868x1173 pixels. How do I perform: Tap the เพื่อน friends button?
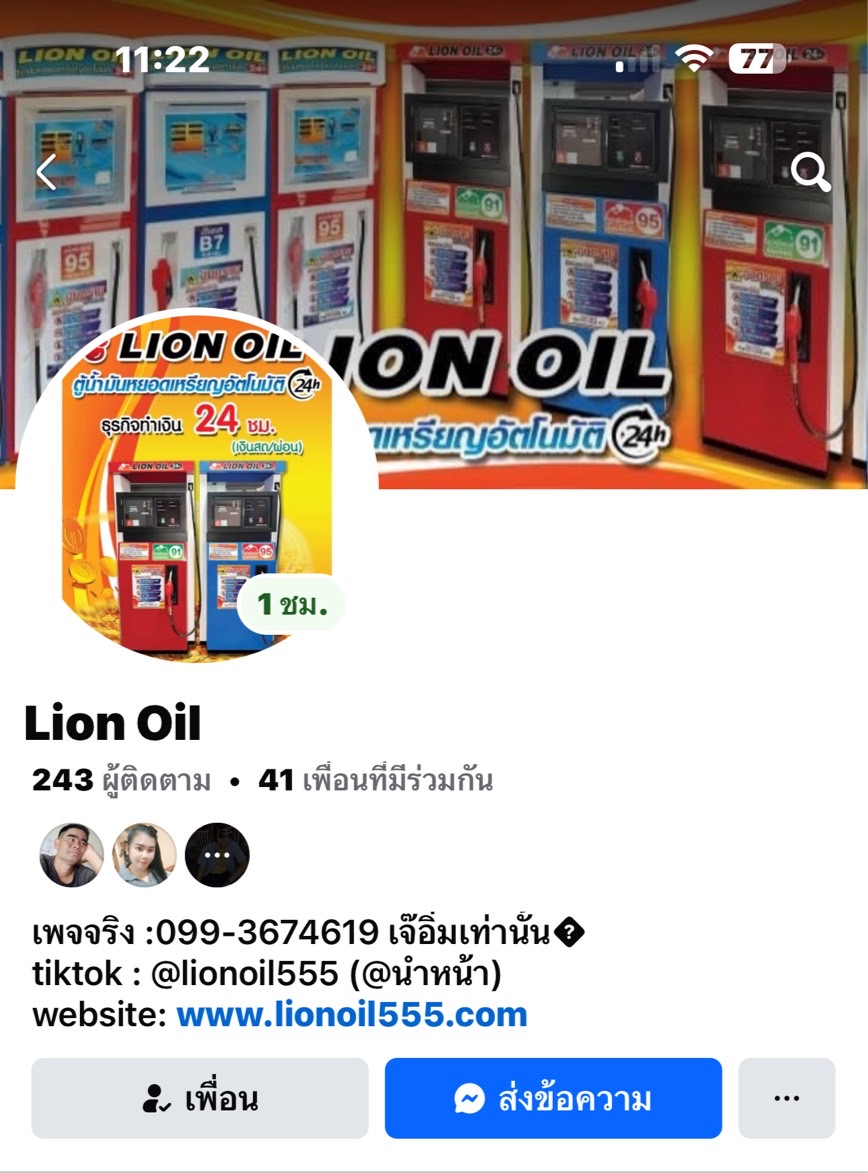point(200,1098)
